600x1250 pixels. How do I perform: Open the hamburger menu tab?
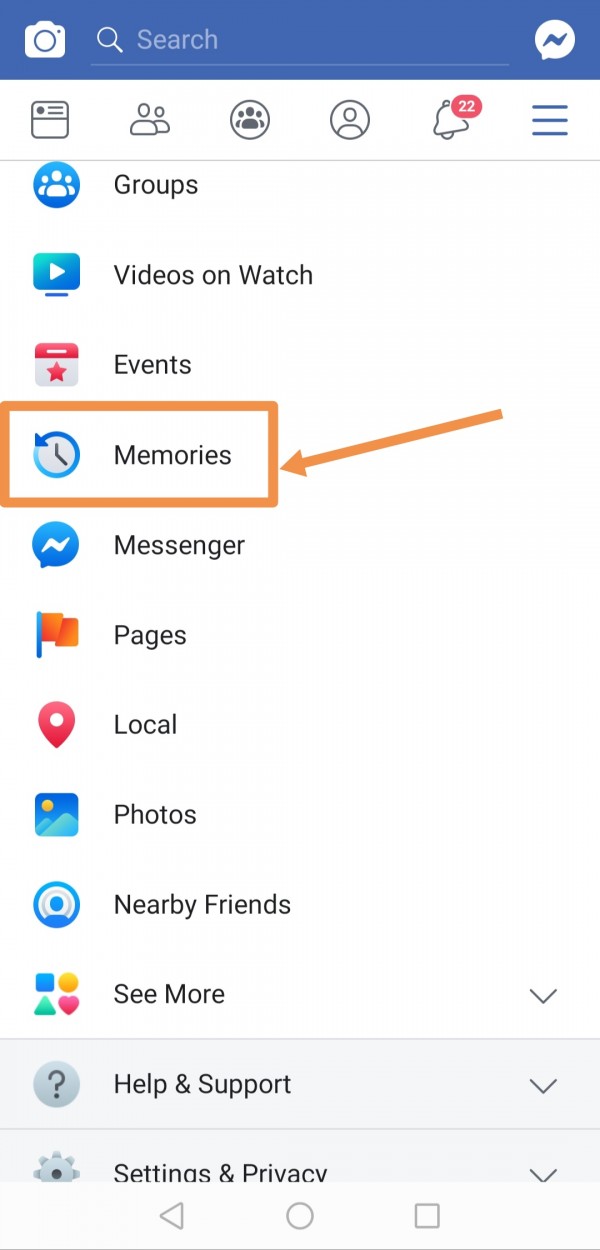tap(550, 120)
